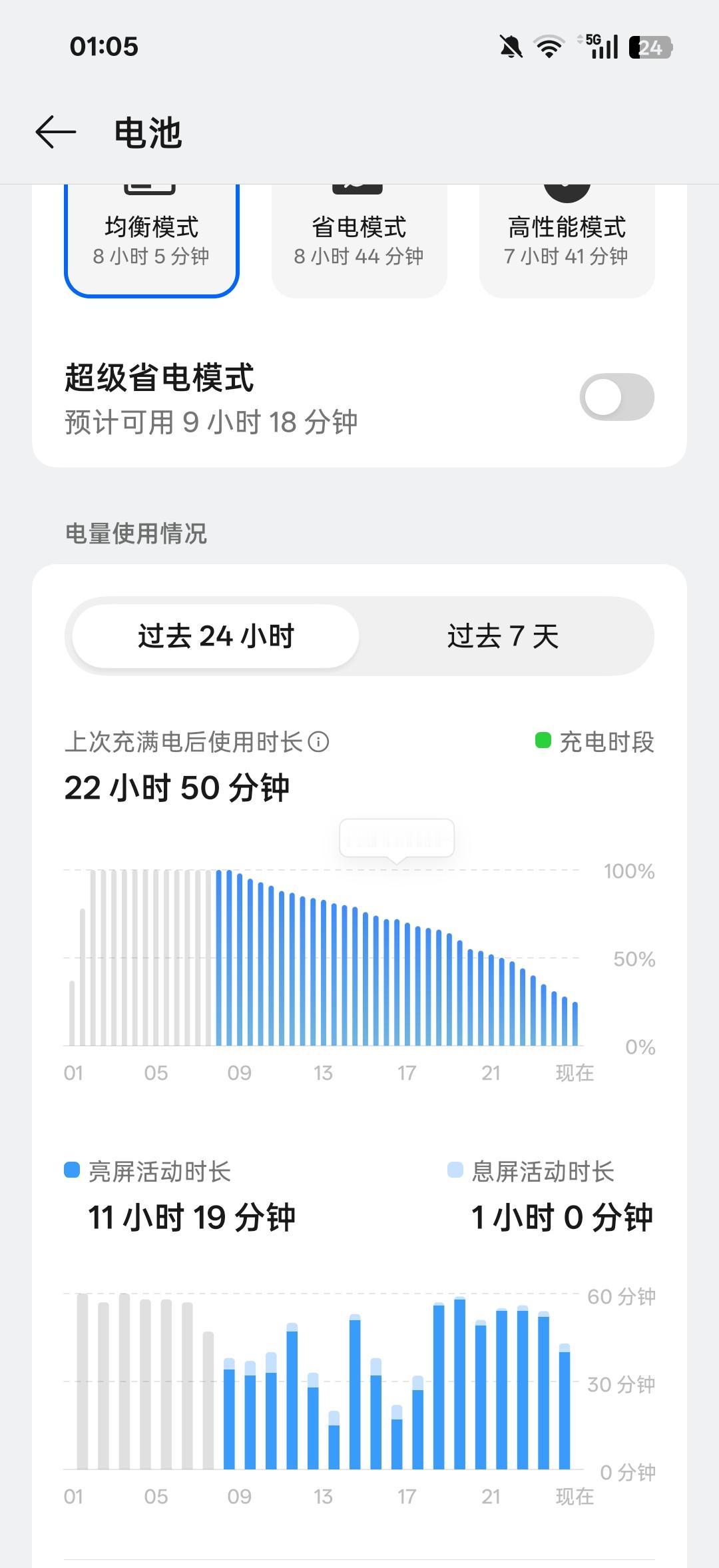Switch to 省电模式
The height and width of the screenshot is (1568, 719).
359,238
